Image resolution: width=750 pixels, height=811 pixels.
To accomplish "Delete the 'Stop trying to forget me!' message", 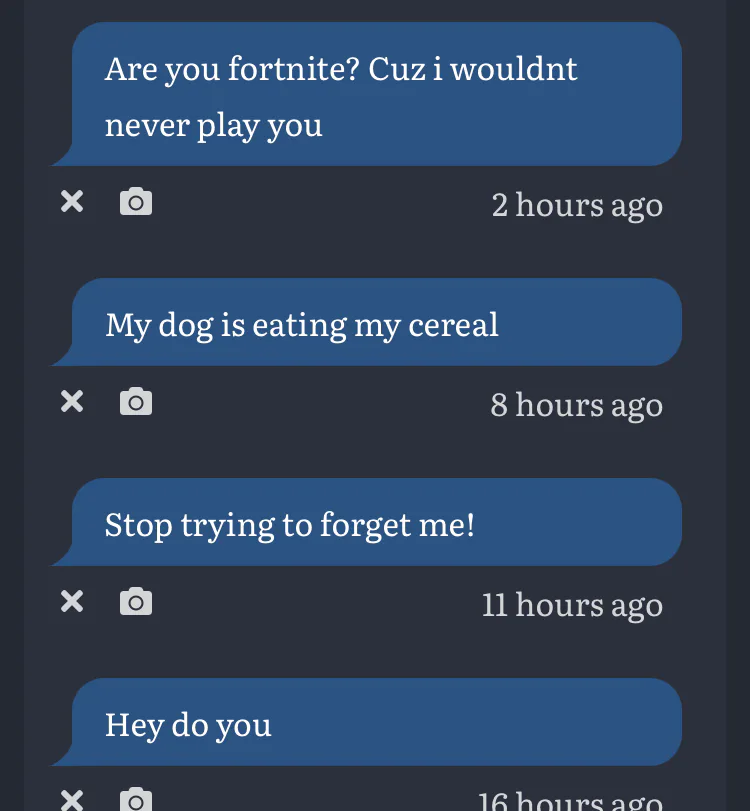I will 72,602.
